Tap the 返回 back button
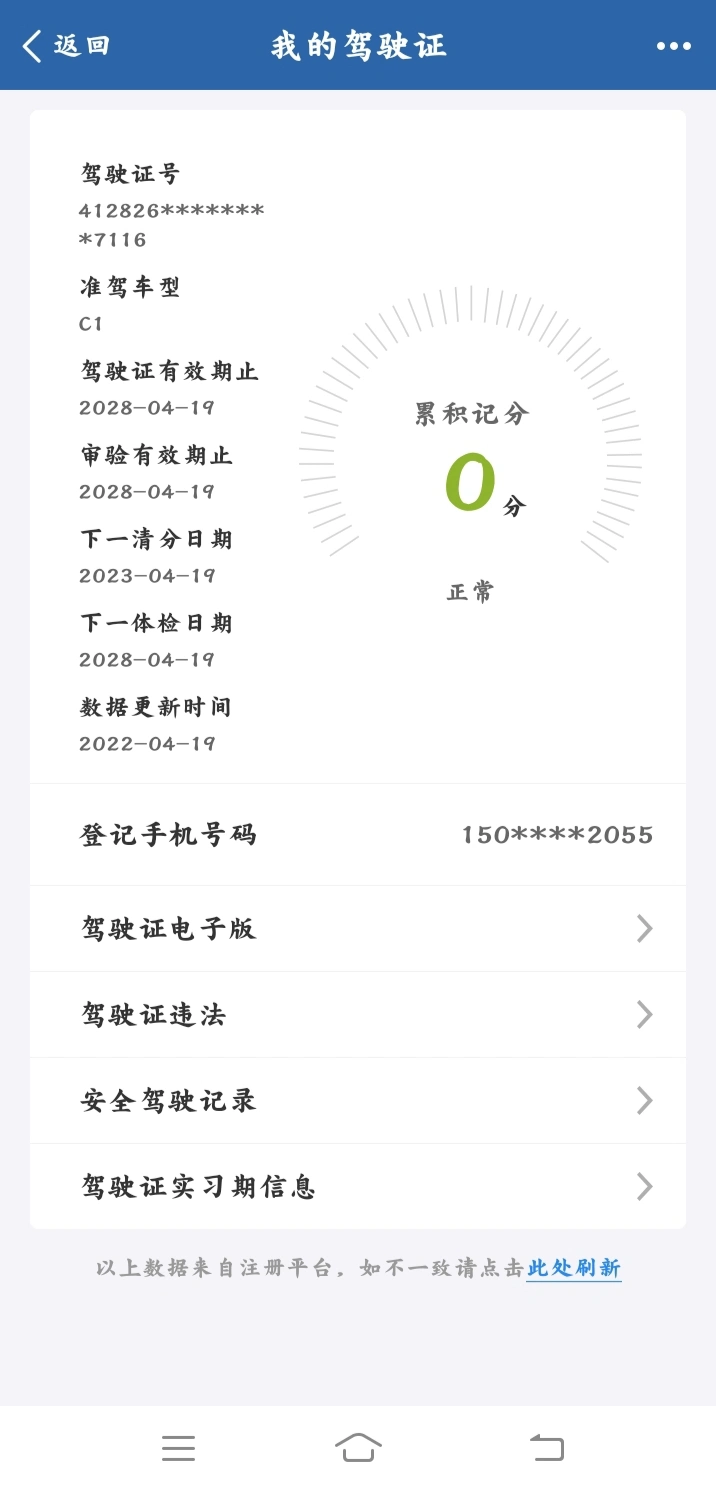Viewport: 716px width, 1488px height. point(66,46)
